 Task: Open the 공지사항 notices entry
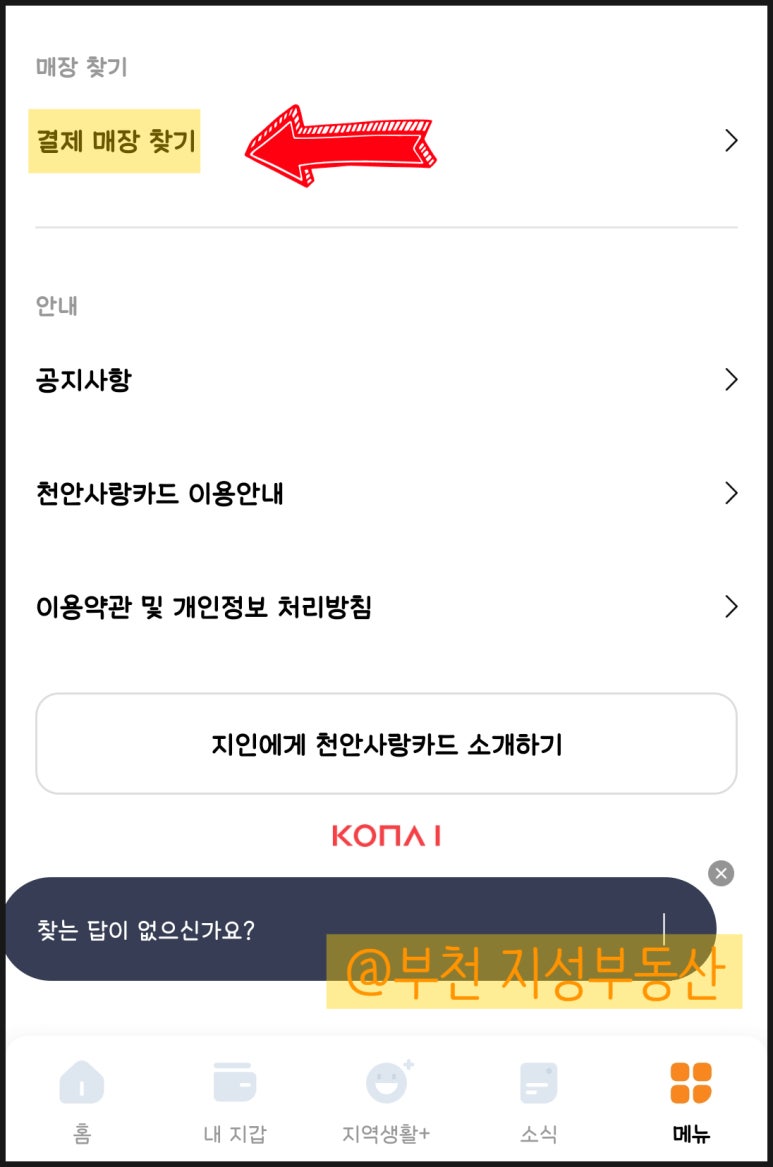[83, 379]
